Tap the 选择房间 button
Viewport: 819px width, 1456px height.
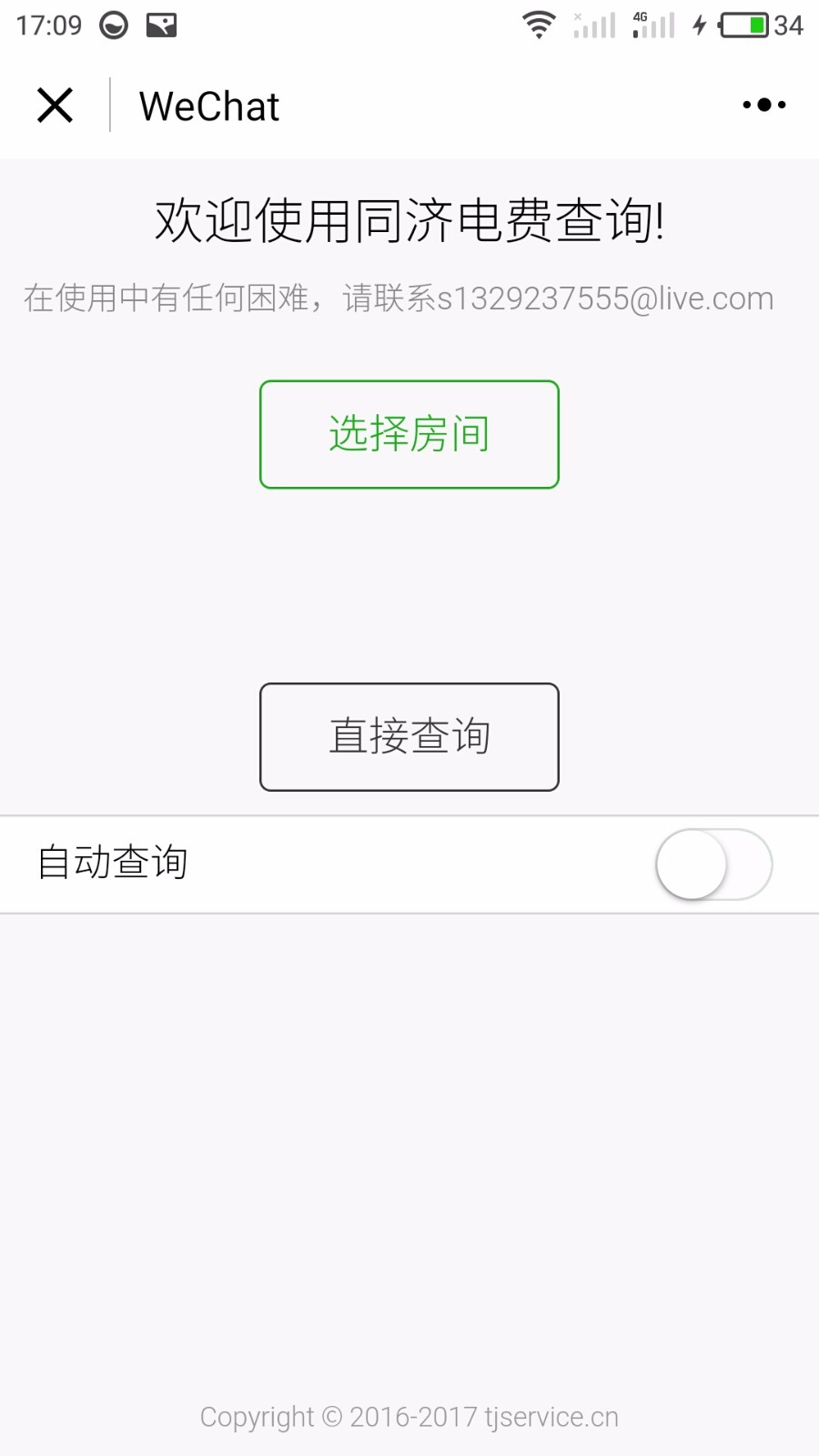click(x=409, y=434)
